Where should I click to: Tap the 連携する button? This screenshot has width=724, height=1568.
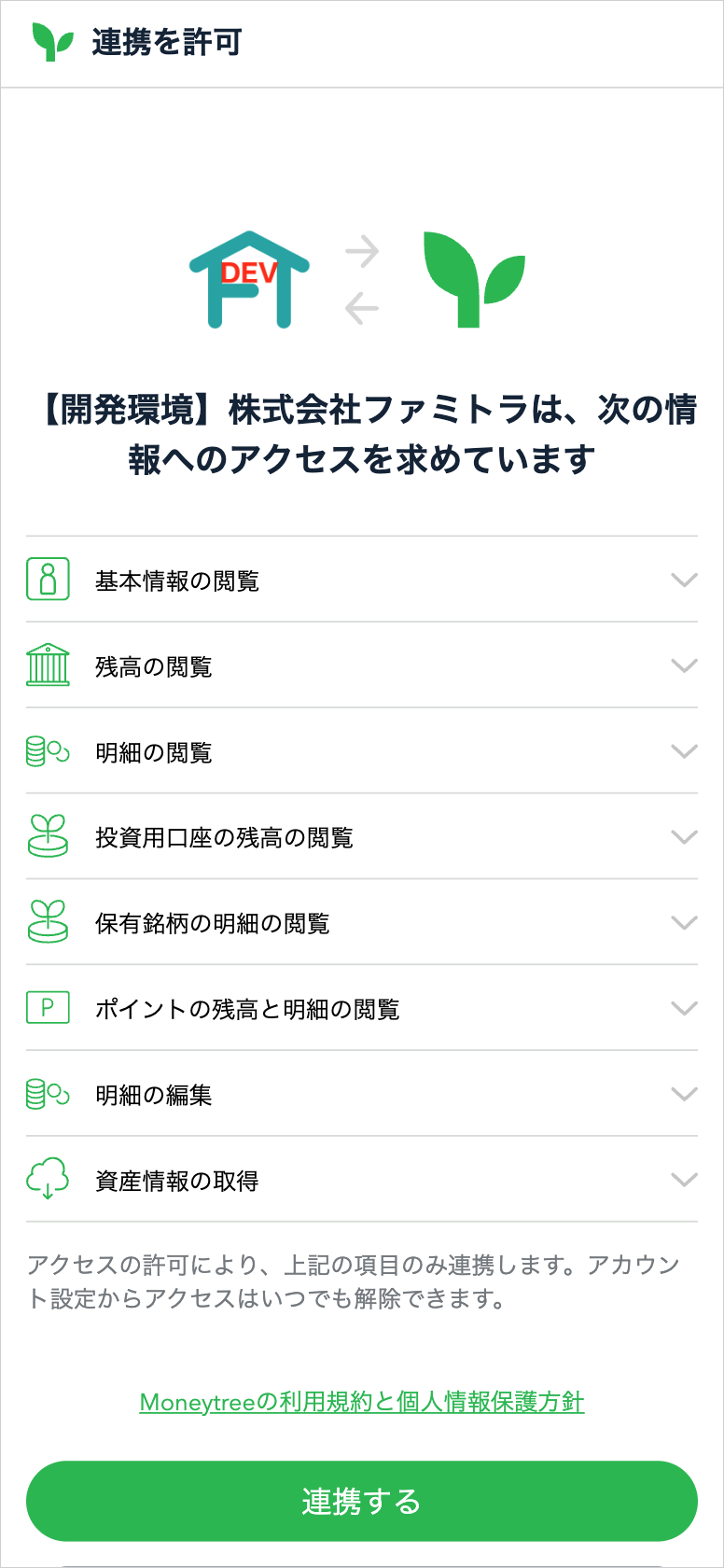click(x=362, y=1501)
